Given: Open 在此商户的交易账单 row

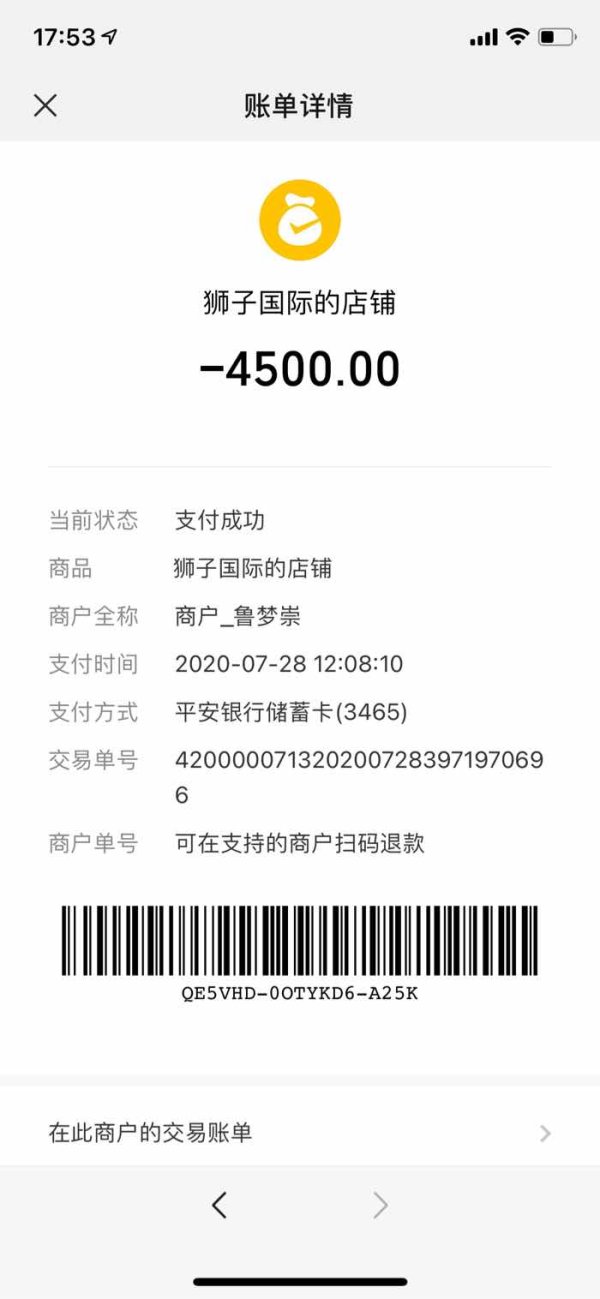Looking at the screenshot, I should 300,1132.
